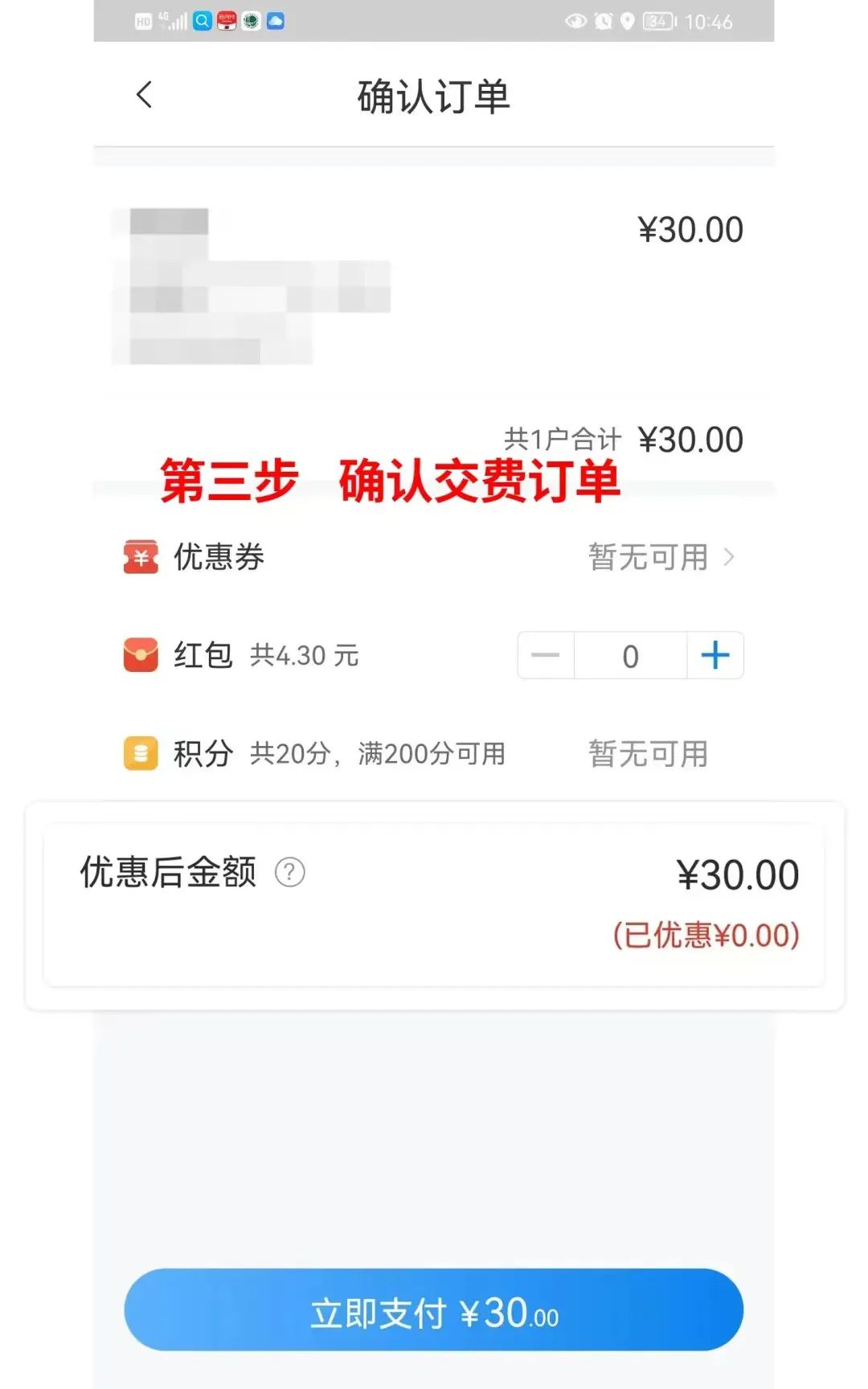868x1389 pixels.
Task: Open the coupon (优惠券) red ticket icon
Action: 140,555
